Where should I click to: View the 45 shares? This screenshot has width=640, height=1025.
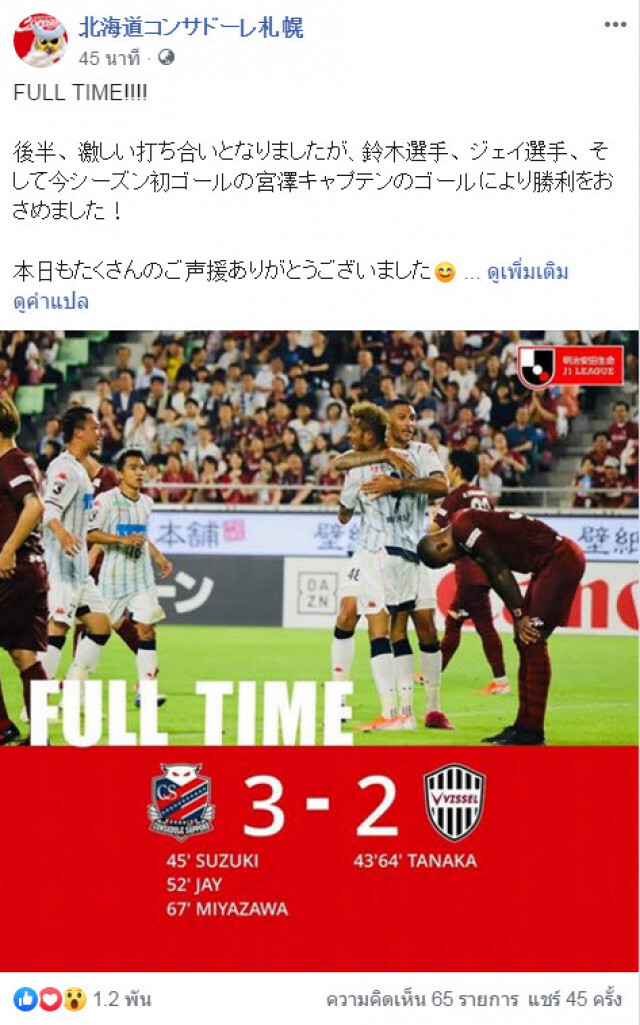coord(575,999)
